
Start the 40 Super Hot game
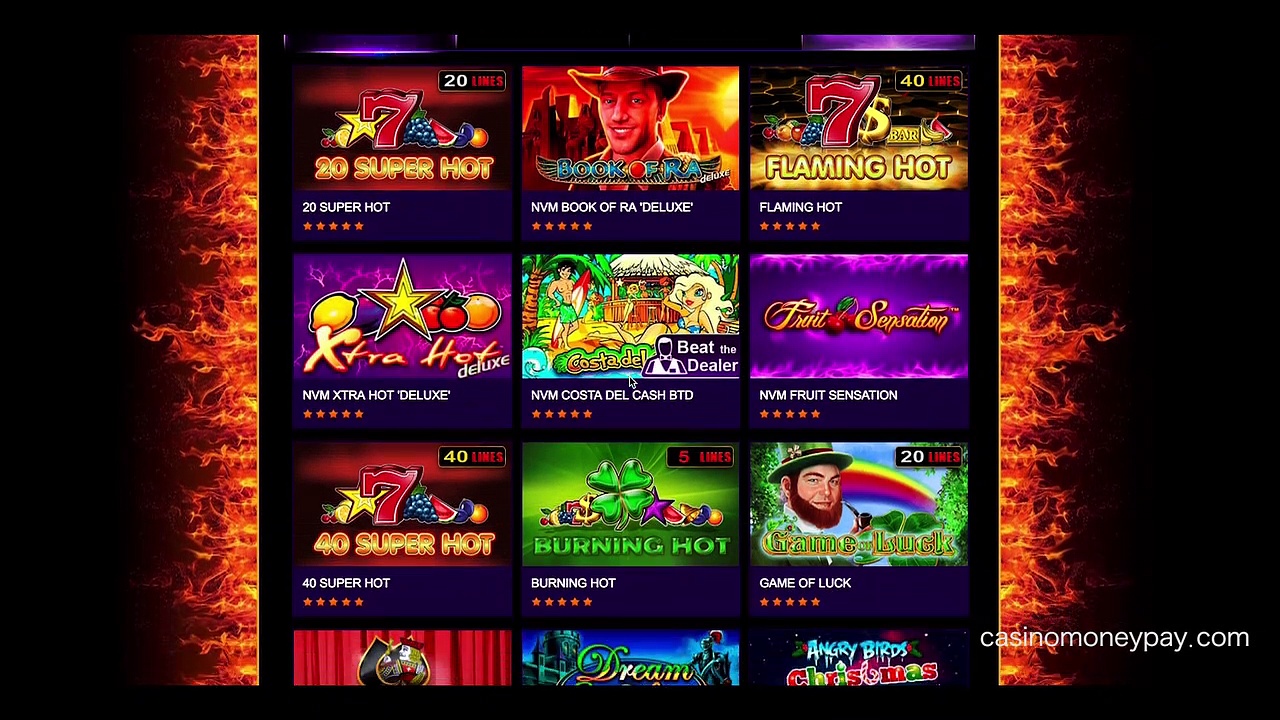[402, 506]
